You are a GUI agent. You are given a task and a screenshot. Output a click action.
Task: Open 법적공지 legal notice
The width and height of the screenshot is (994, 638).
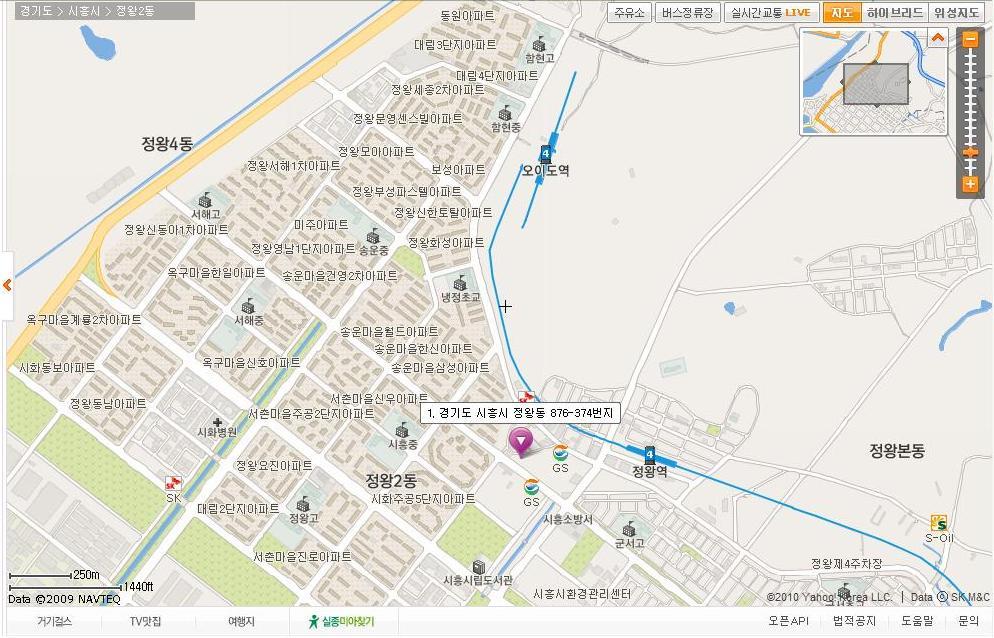pos(854,621)
